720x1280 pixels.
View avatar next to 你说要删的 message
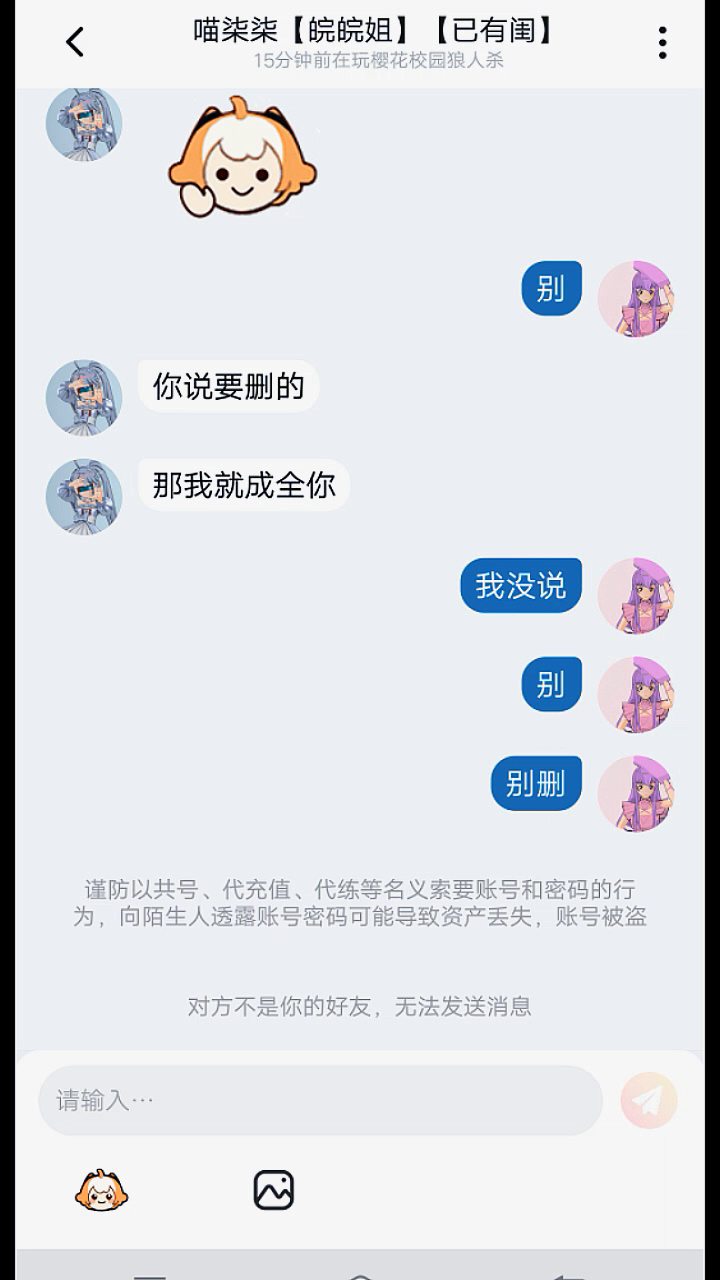click(x=84, y=397)
